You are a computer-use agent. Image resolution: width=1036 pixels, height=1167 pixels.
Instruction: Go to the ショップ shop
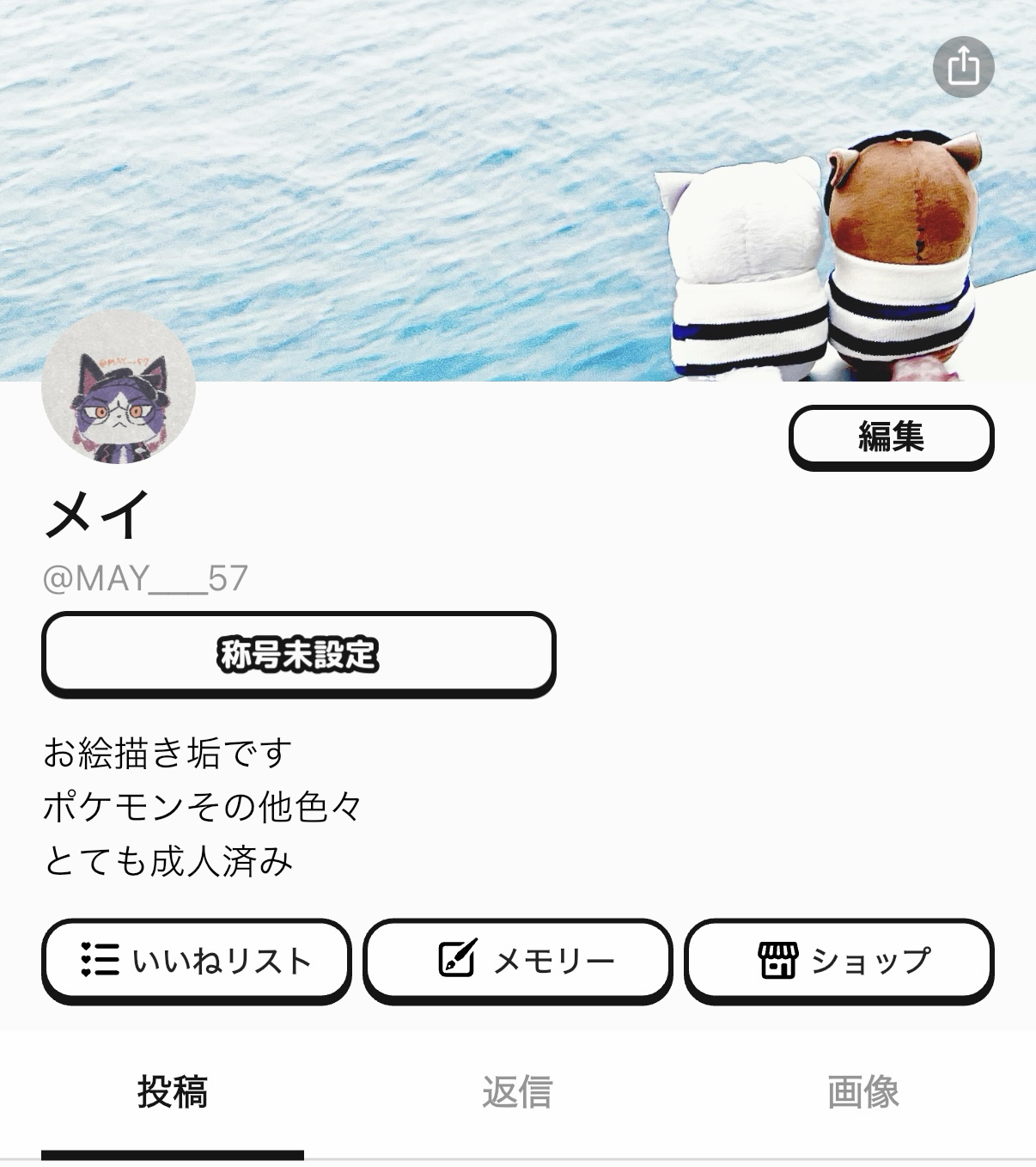pyautogui.click(x=838, y=960)
